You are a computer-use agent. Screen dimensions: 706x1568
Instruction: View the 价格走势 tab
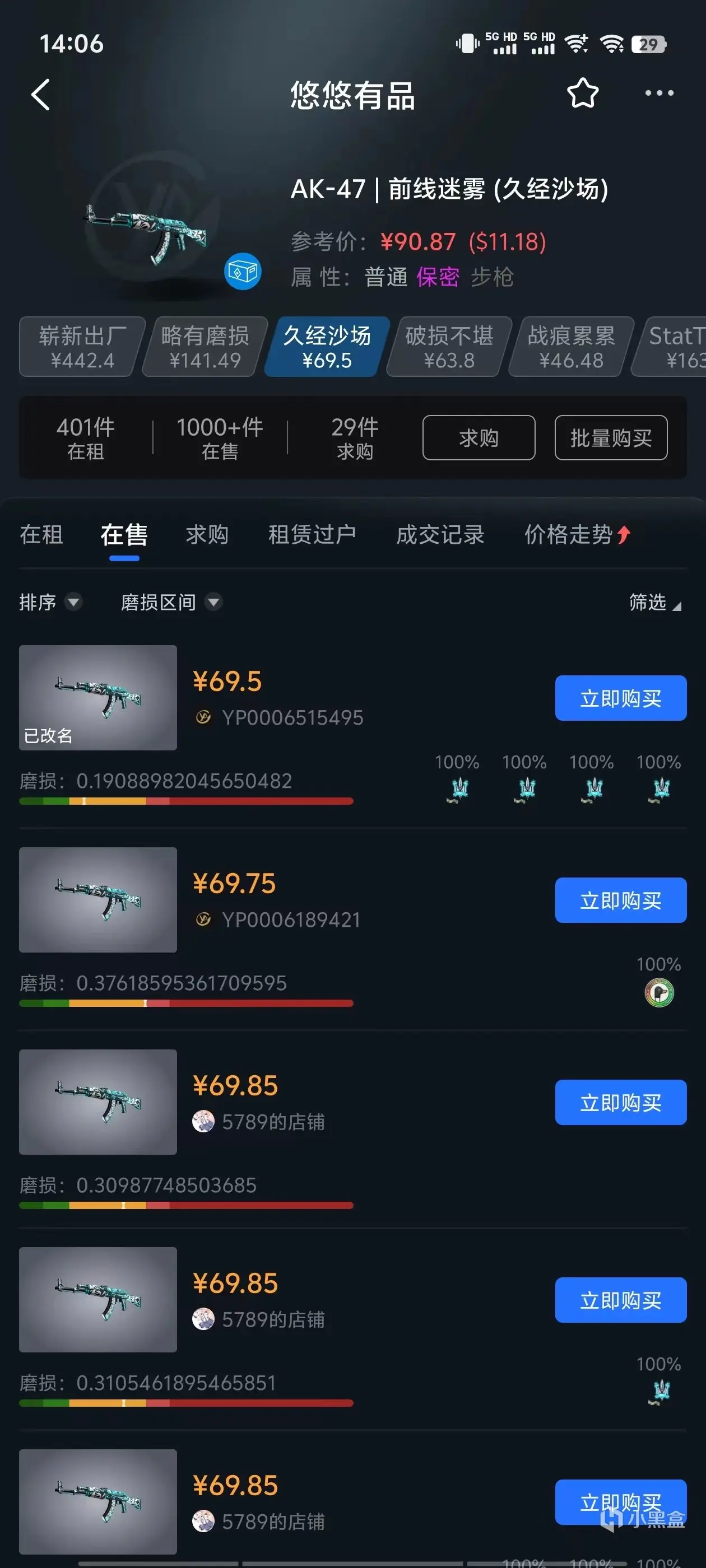577,534
